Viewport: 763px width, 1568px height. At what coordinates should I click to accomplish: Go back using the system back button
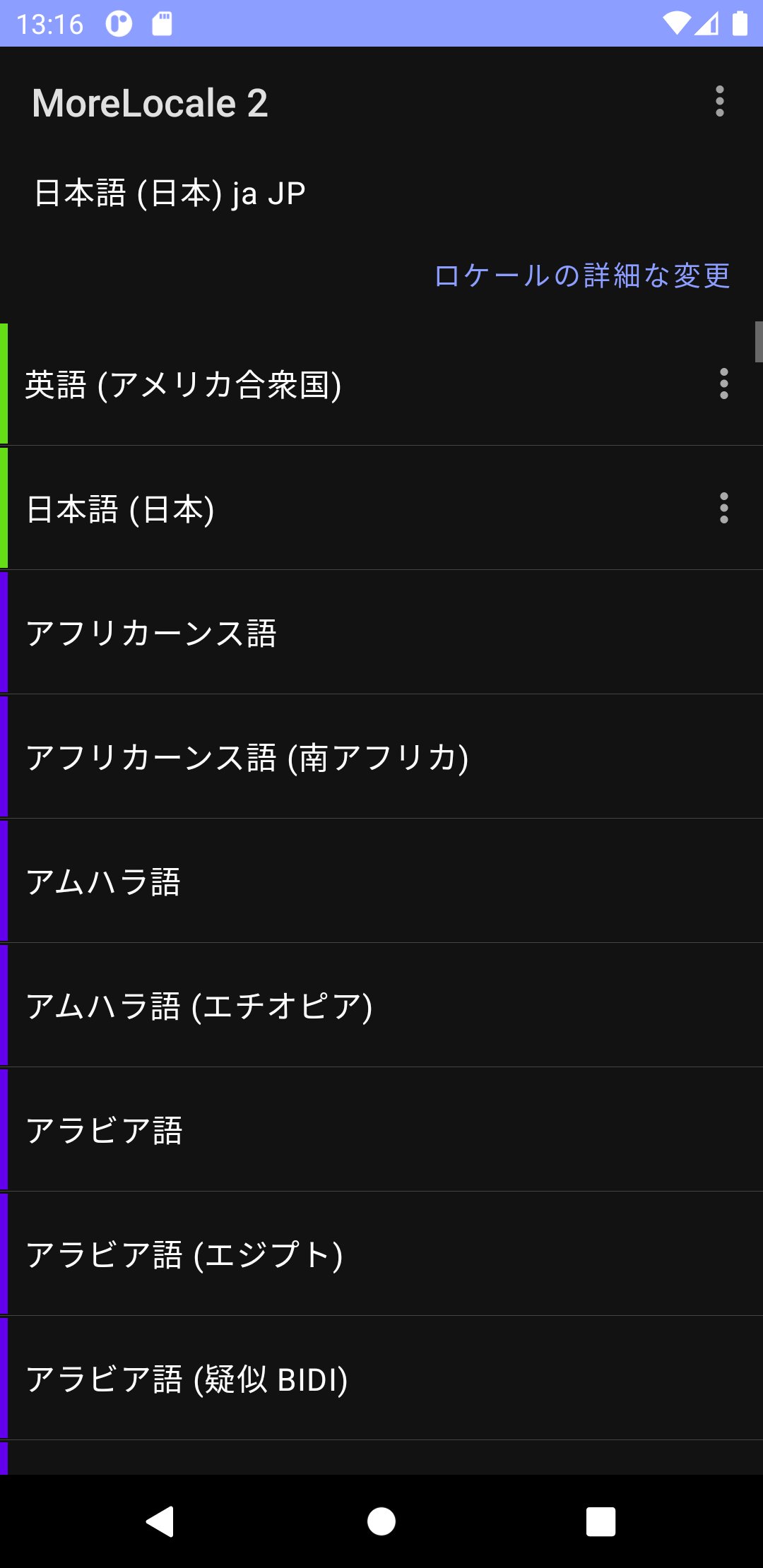[160, 1521]
